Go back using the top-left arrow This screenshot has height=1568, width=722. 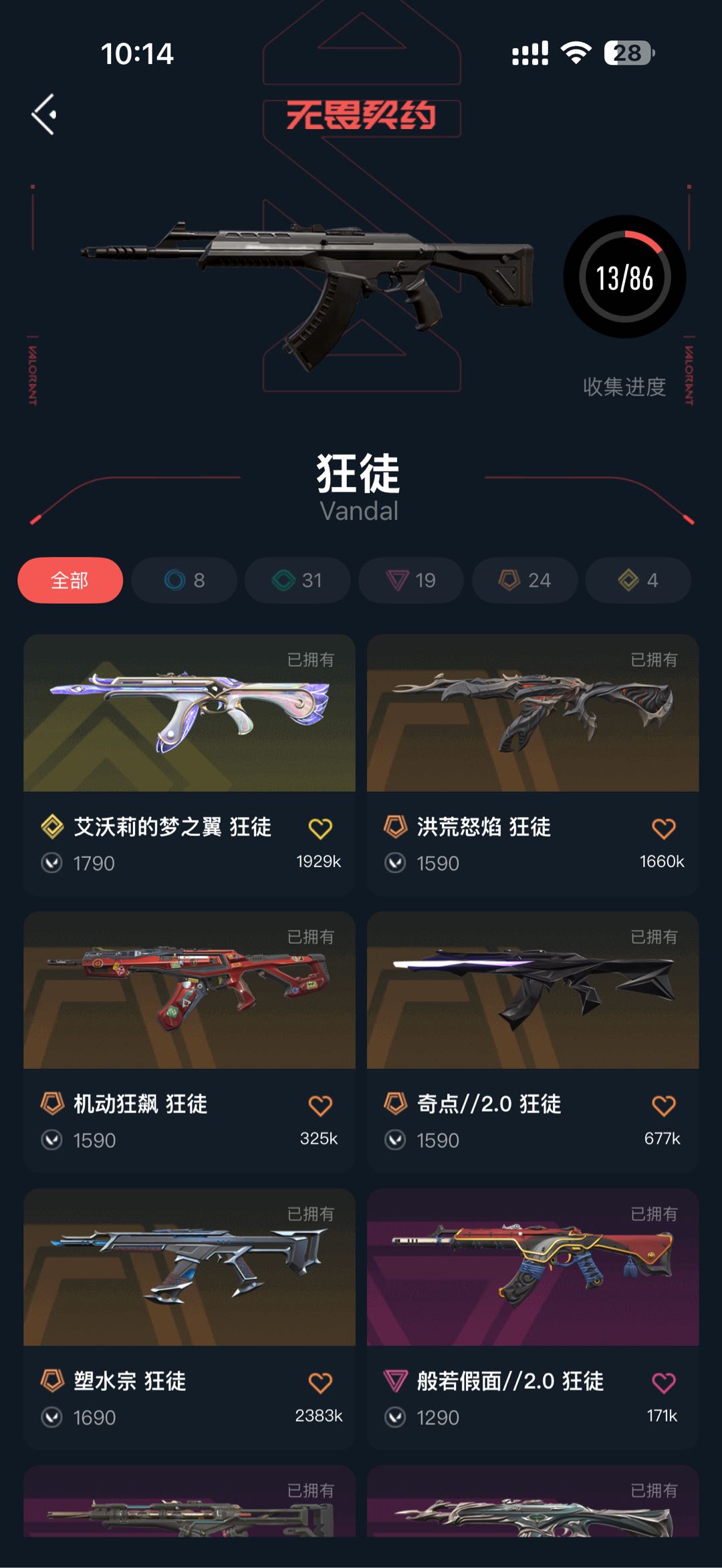pyautogui.click(x=44, y=114)
